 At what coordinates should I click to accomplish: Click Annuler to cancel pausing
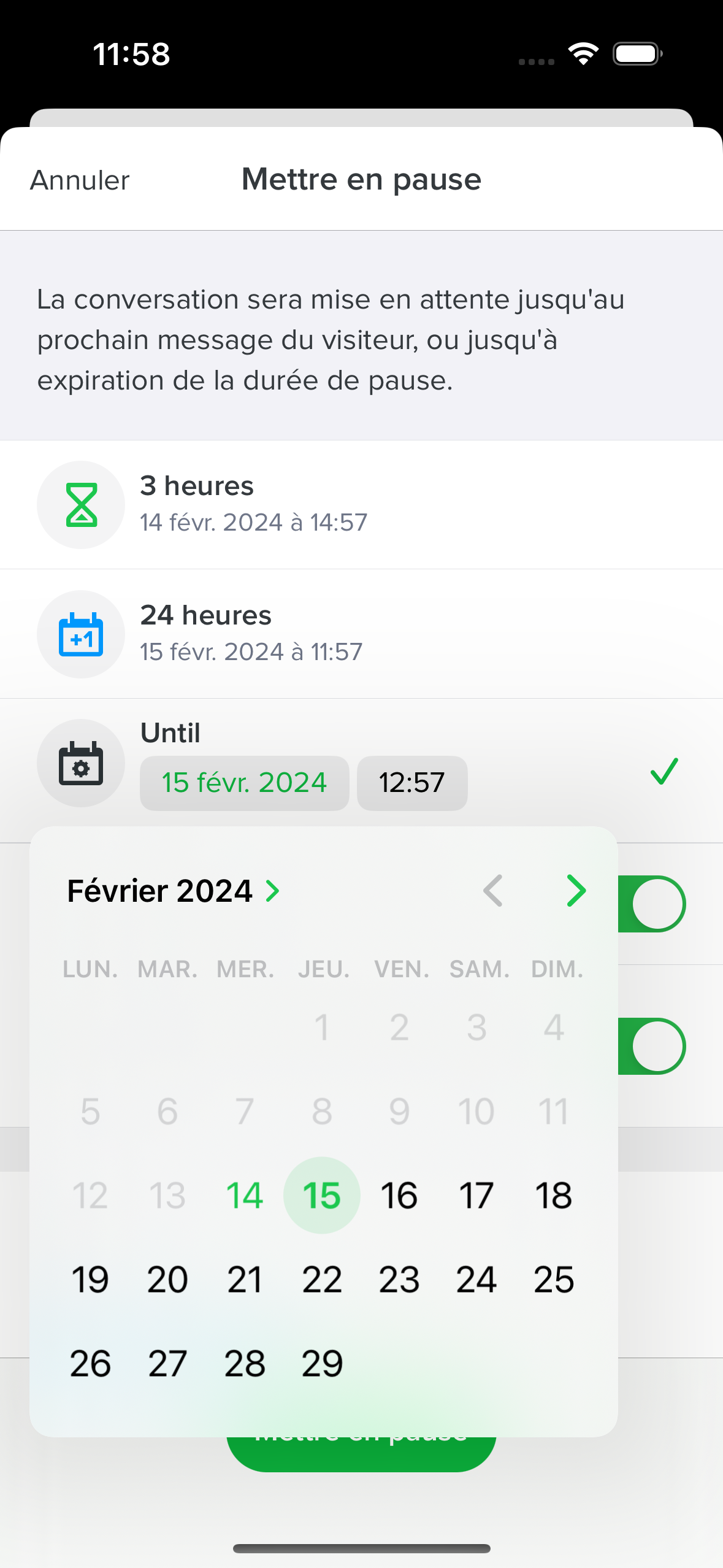coord(78,180)
